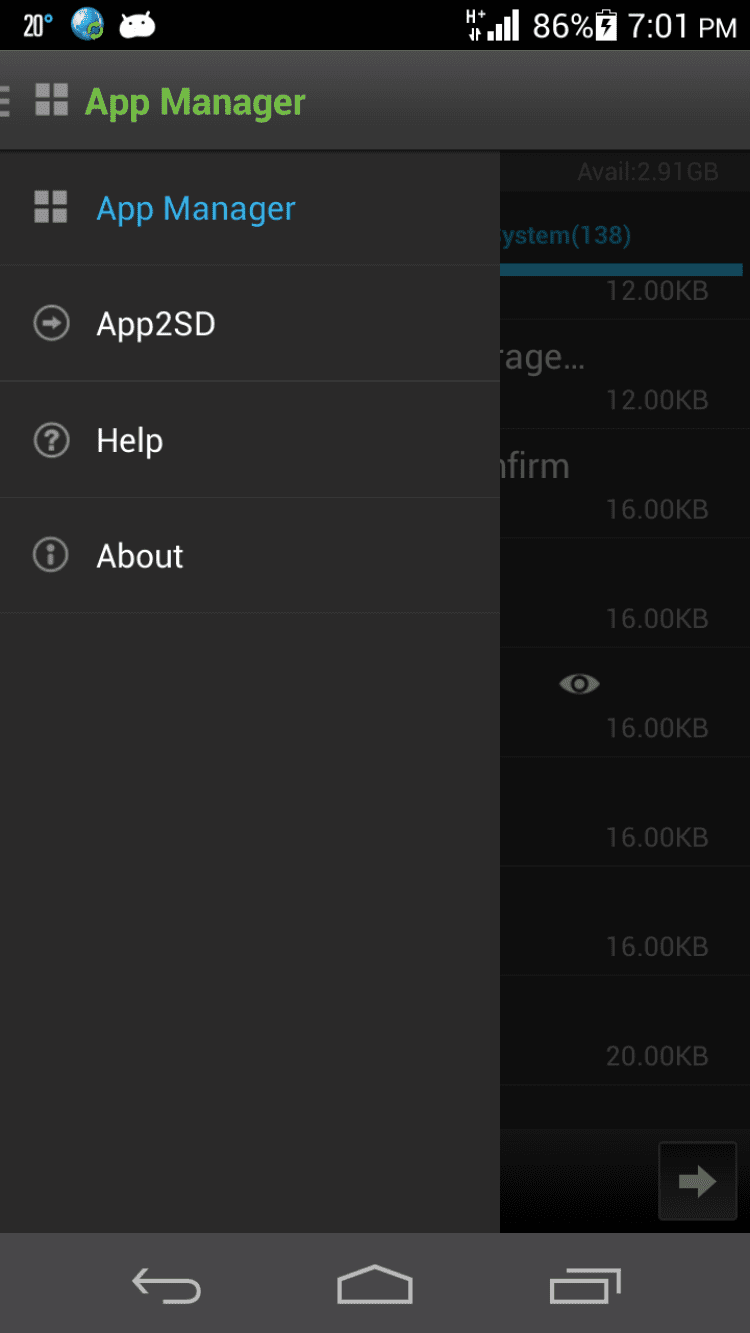Go to the home screen
This screenshot has height=1333, width=750.
[375, 1286]
